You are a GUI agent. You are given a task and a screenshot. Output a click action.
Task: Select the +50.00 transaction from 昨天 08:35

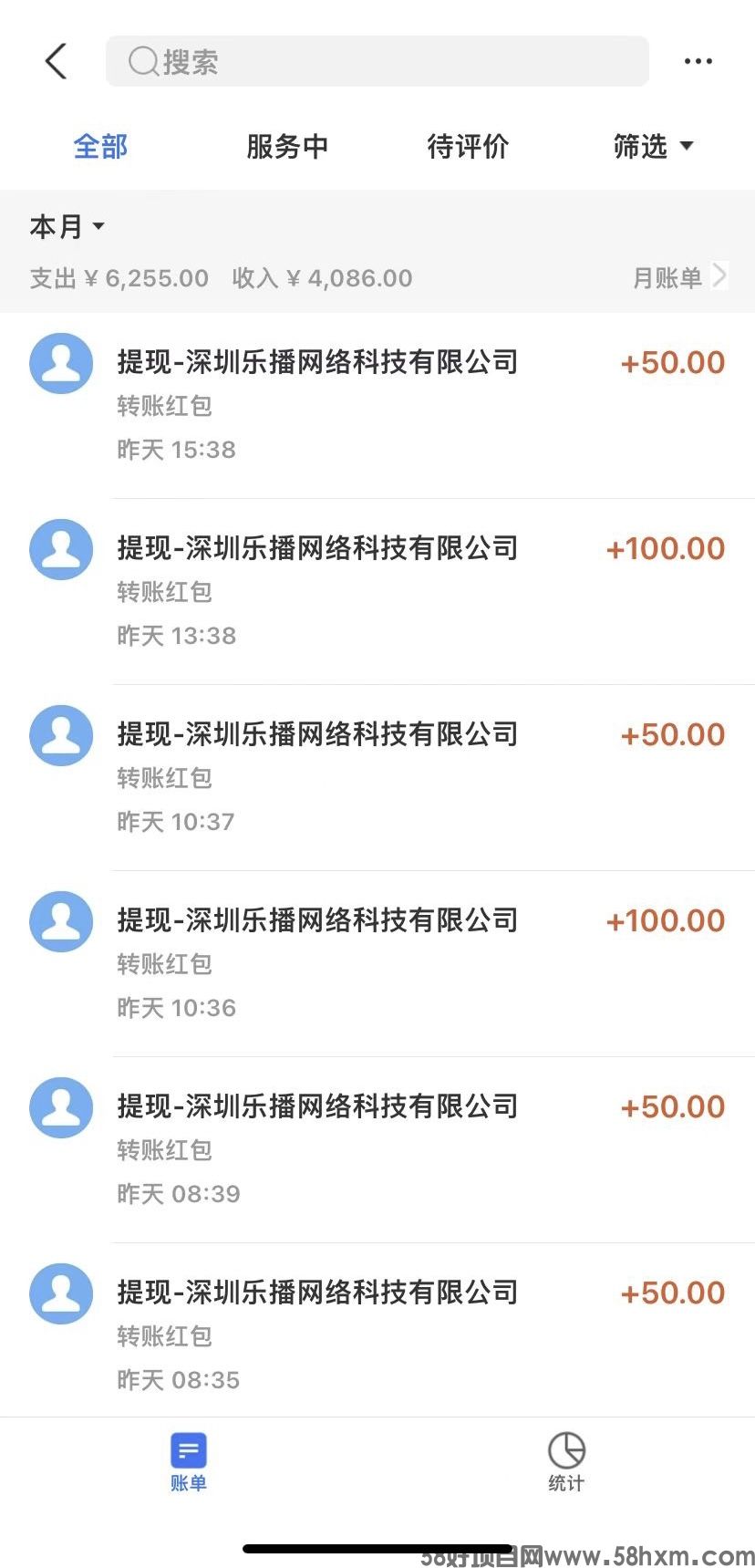pyautogui.click(x=377, y=1335)
